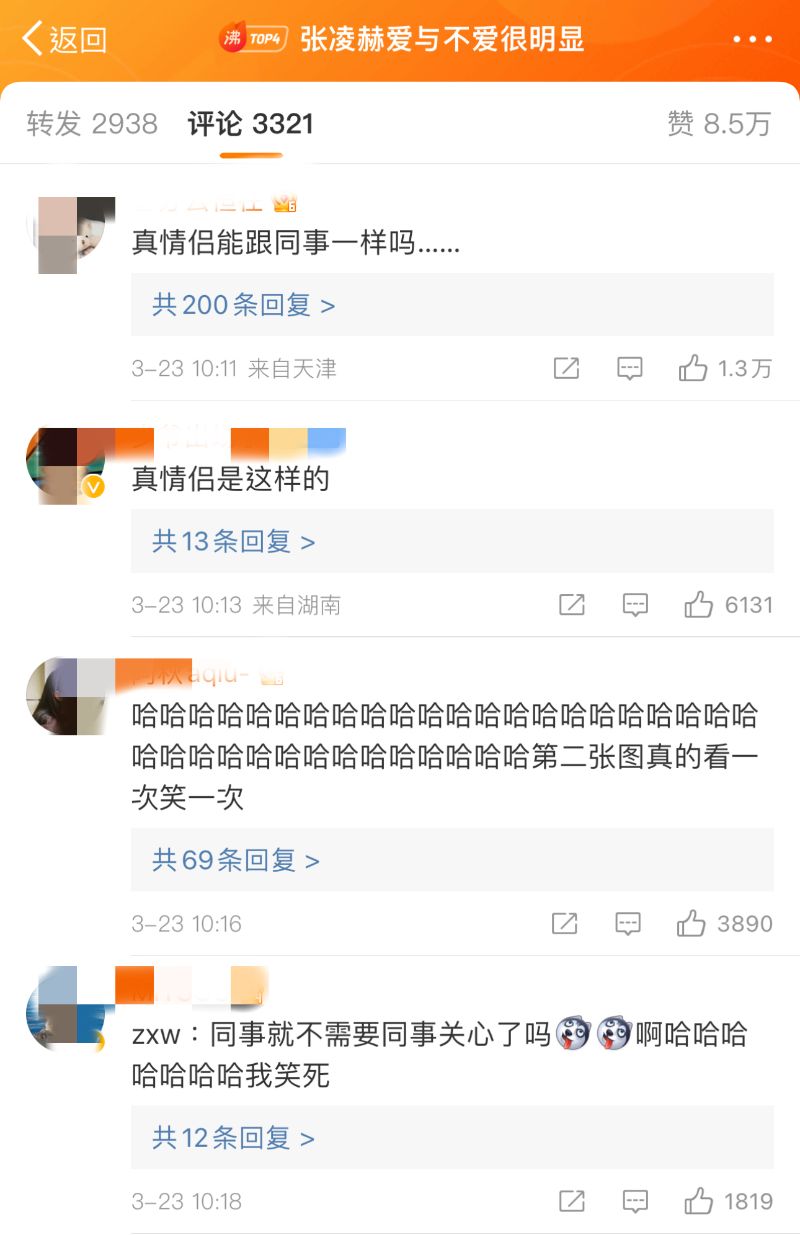Image resolution: width=800 pixels, height=1235 pixels.
Task: Go back via the 返回 button
Action: coord(65,40)
